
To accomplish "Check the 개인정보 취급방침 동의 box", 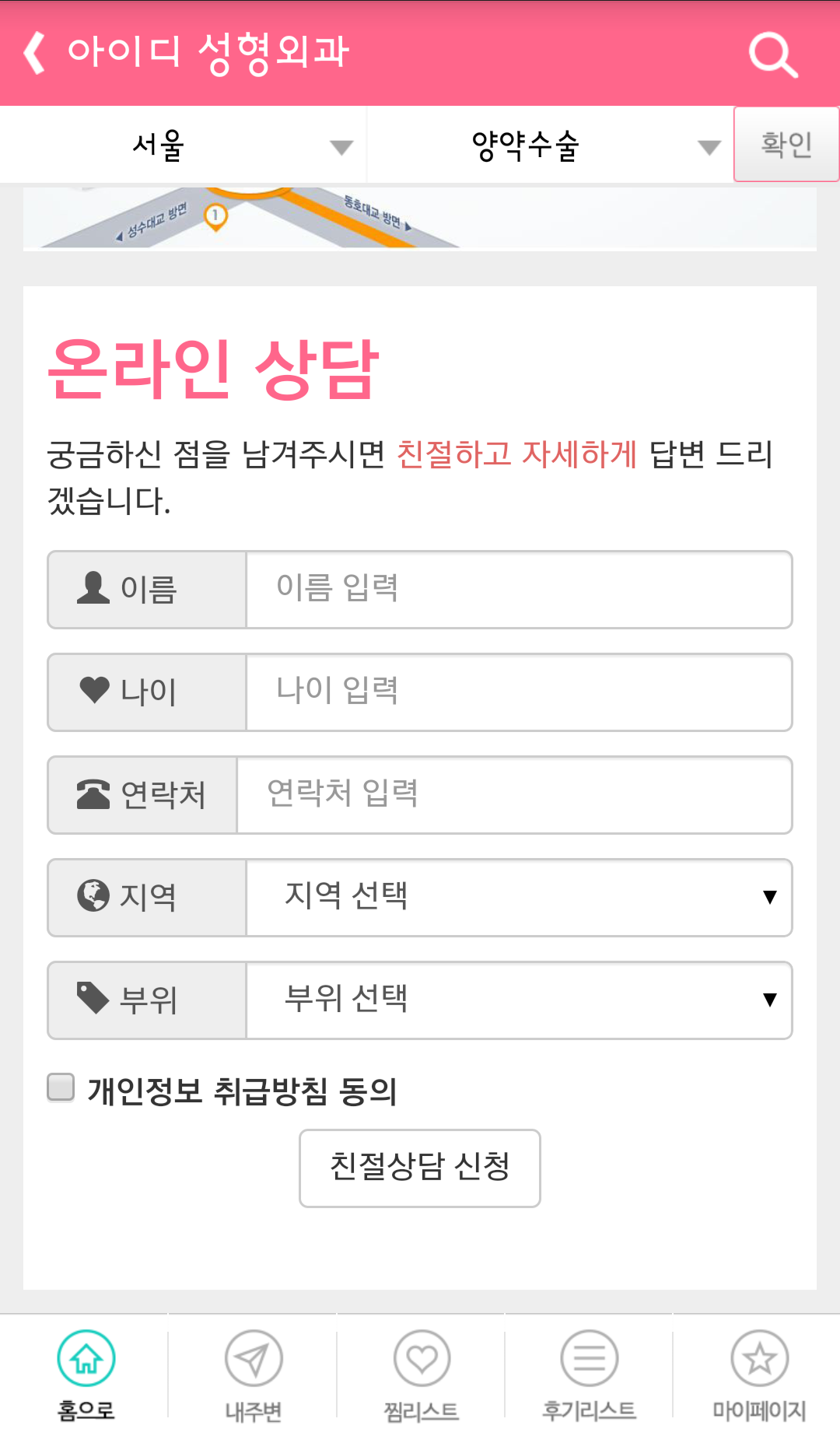I will coord(61,1088).
